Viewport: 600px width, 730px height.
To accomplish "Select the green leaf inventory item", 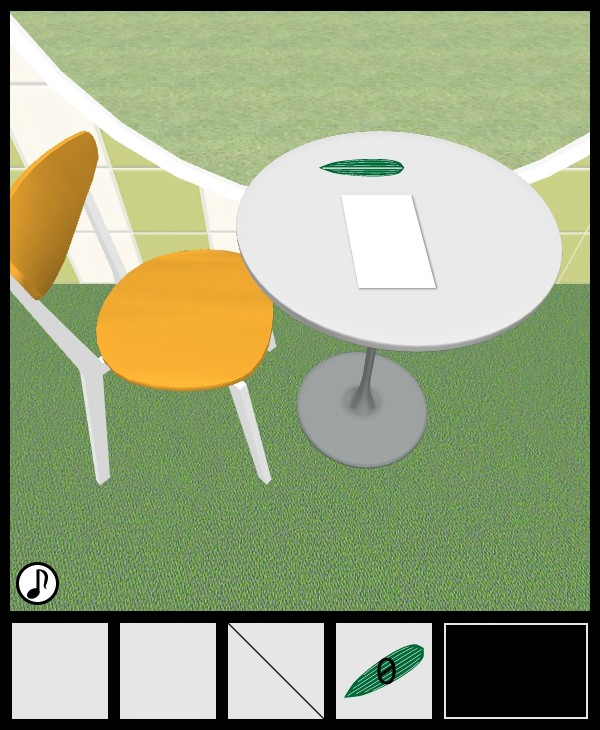I will [384, 671].
